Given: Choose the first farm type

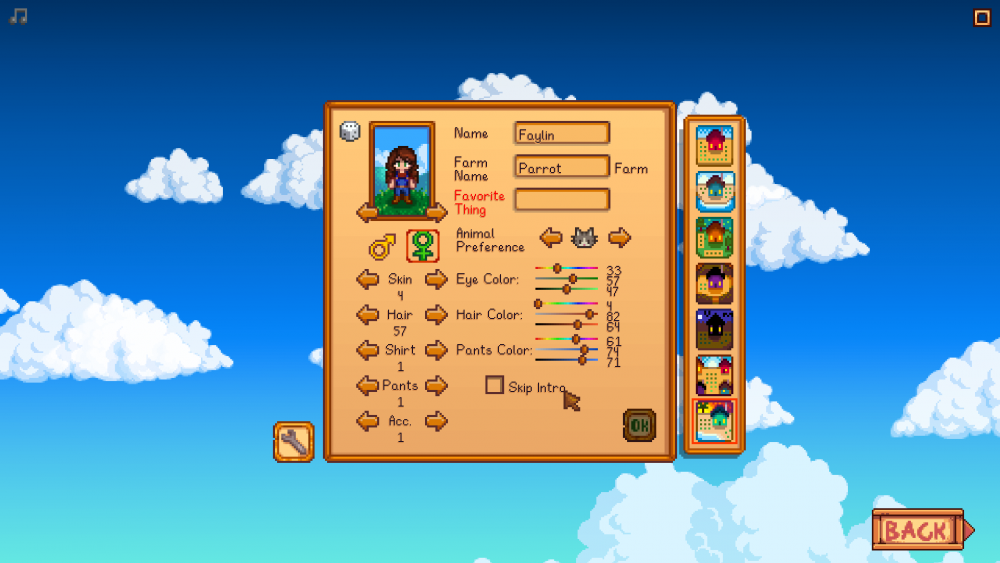Looking at the screenshot, I should click(714, 146).
